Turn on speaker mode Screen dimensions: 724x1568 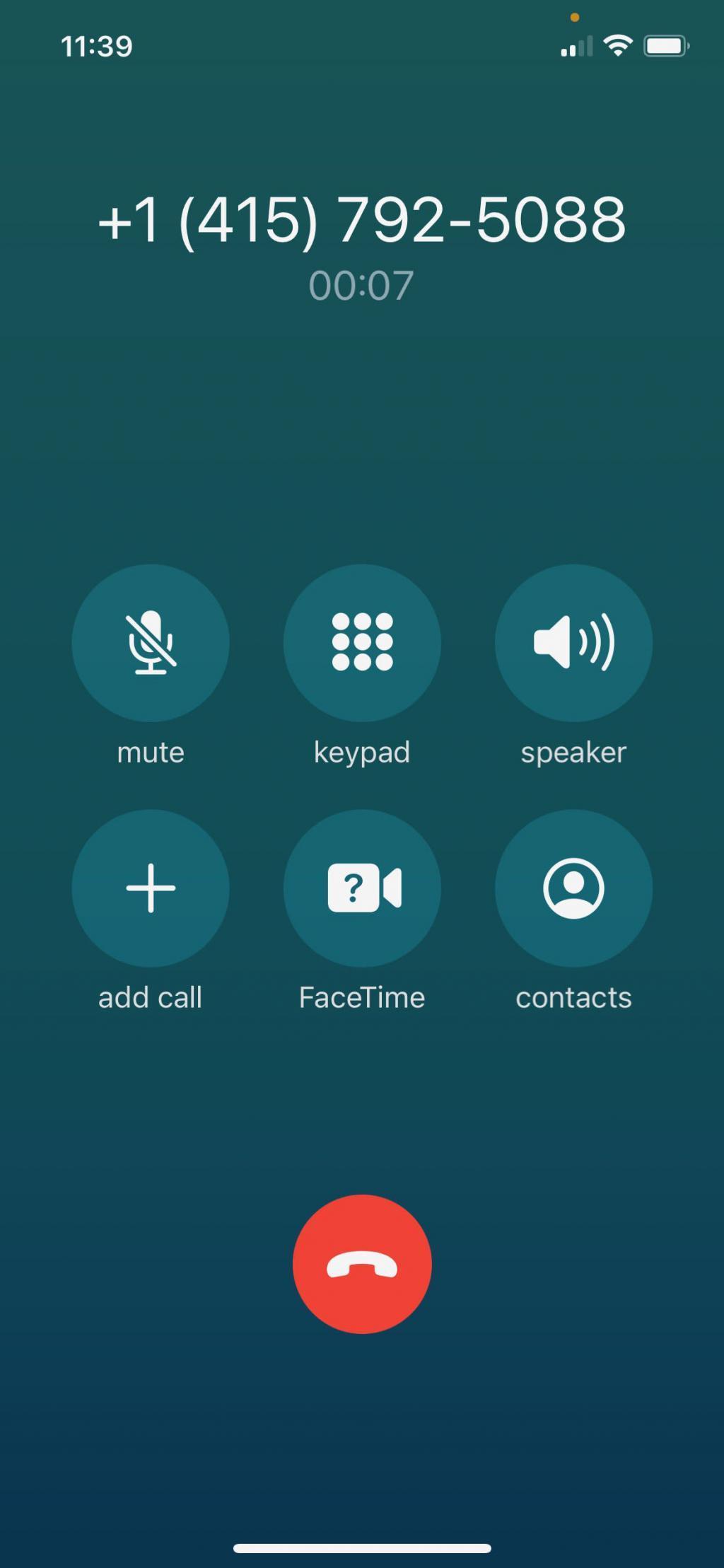point(573,642)
